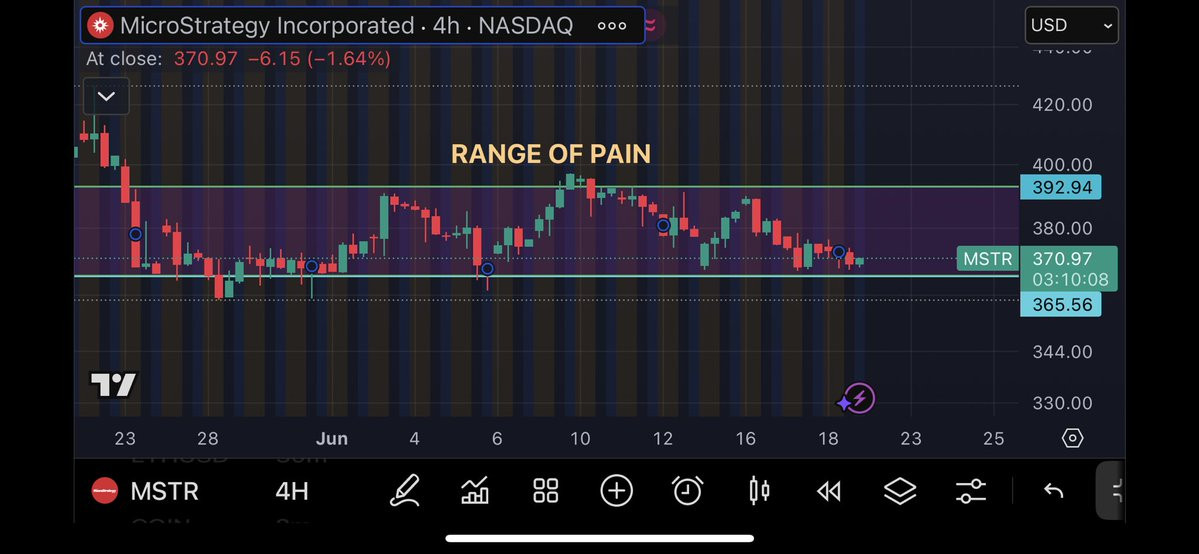The width and height of the screenshot is (1199, 554).
Task: Open the USD currency dropdown
Action: pyautogui.click(x=1071, y=25)
